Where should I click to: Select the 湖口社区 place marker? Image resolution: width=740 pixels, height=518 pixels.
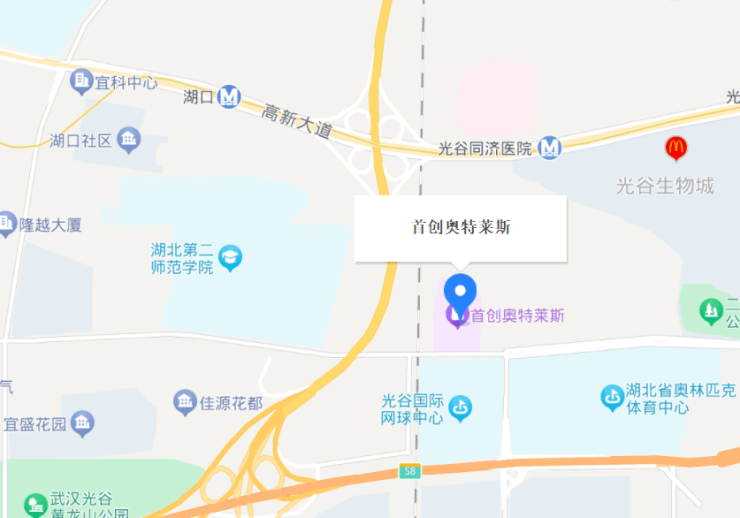coord(128,139)
